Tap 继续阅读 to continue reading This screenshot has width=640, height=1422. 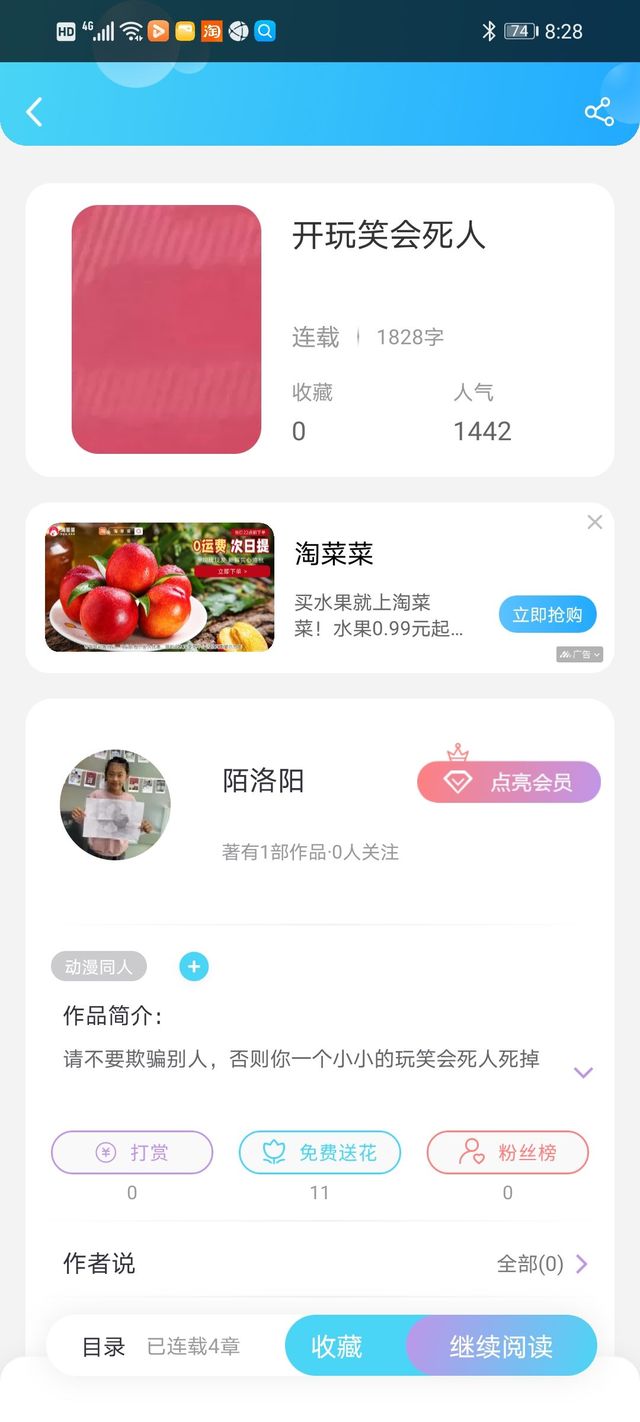502,1346
